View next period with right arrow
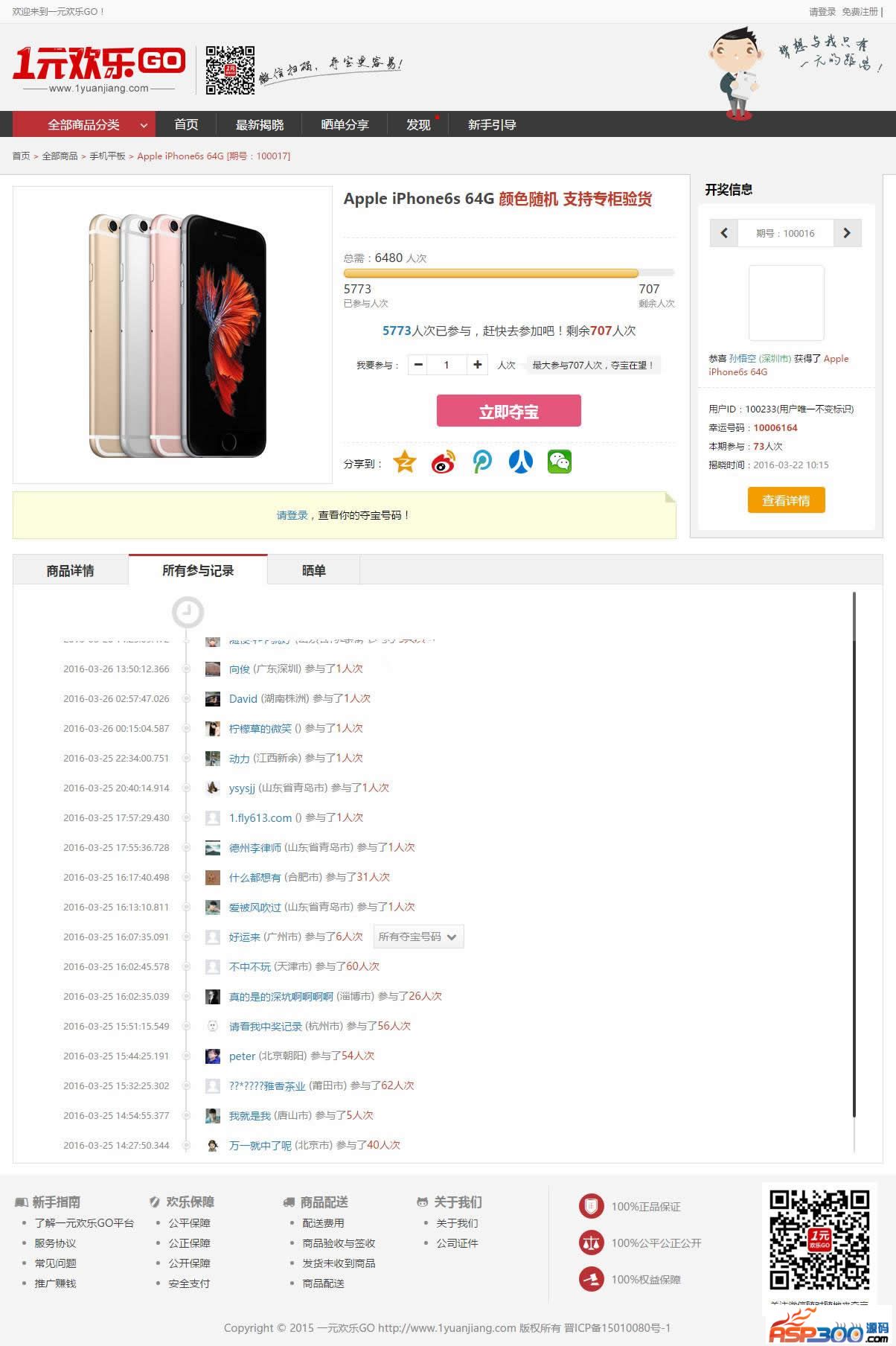 pyautogui.click(x=847, y=233)
